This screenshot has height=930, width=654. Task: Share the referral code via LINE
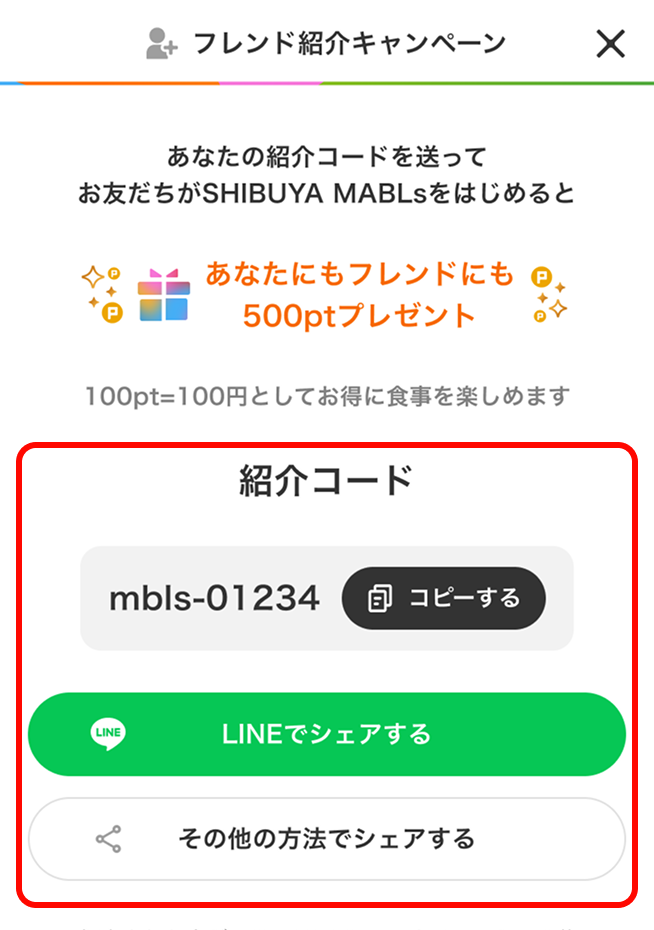point(327,734)
